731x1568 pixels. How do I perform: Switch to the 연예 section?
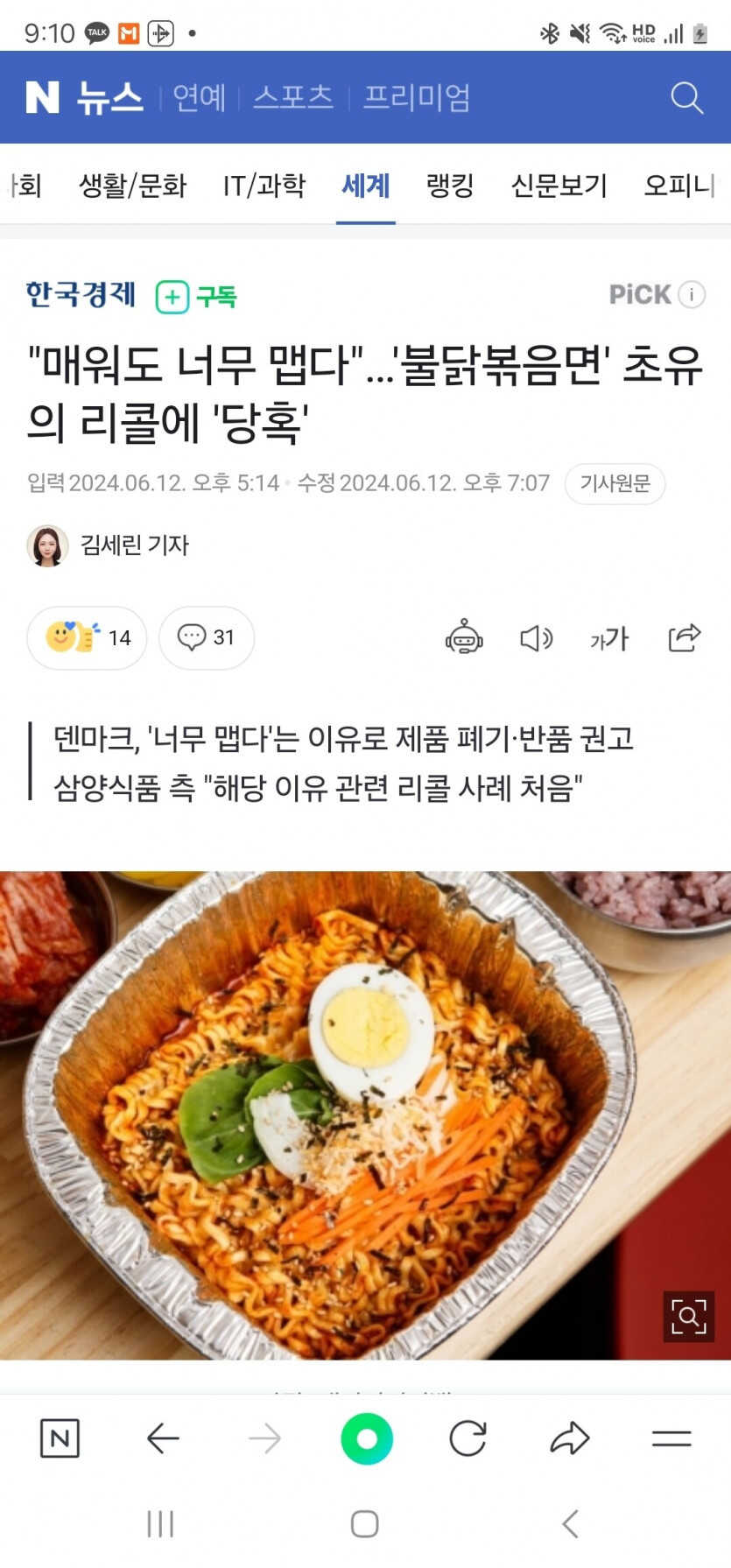[x=200, y=97]
